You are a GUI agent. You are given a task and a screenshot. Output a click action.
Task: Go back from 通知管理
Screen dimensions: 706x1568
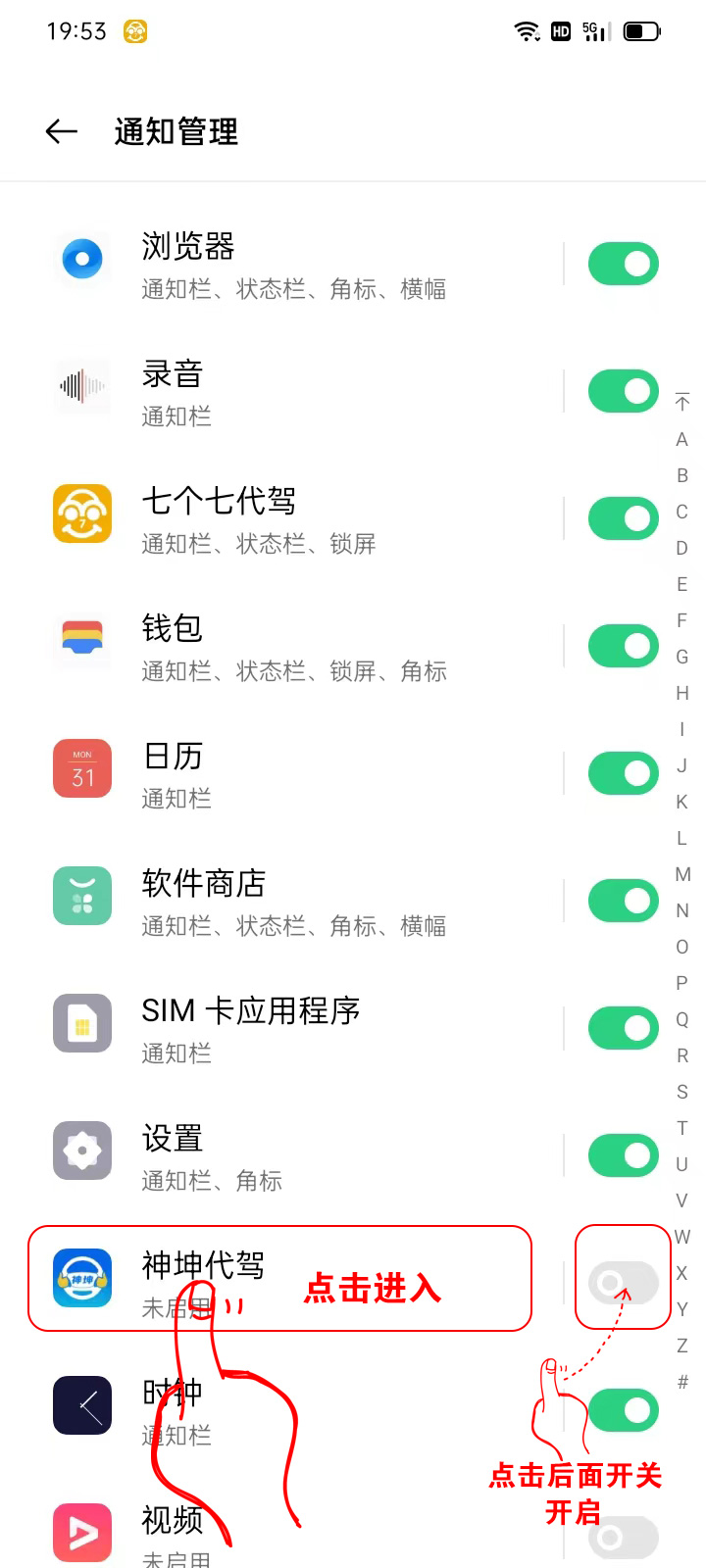pos(61,131)
